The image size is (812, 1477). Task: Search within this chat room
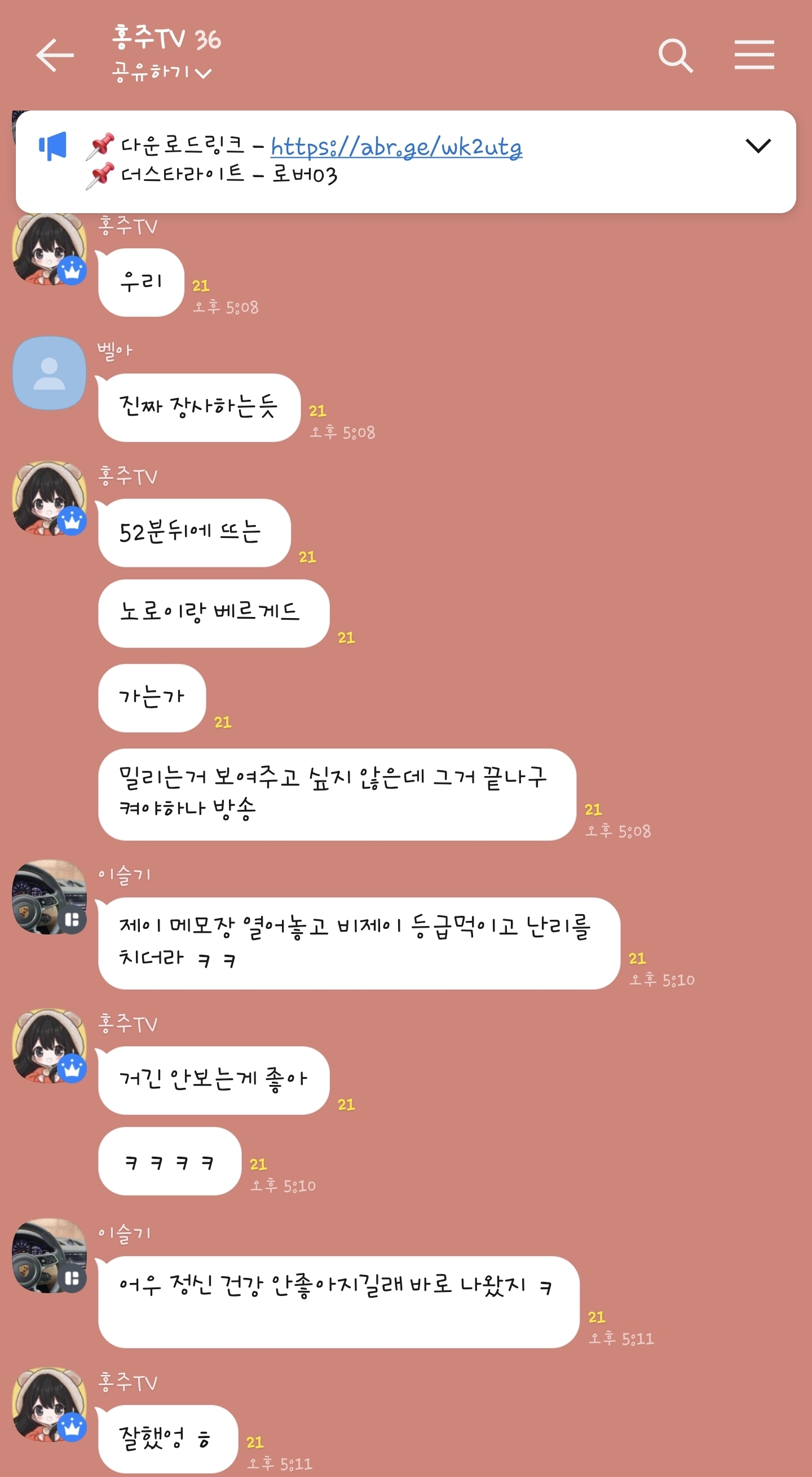click(676, 56)
